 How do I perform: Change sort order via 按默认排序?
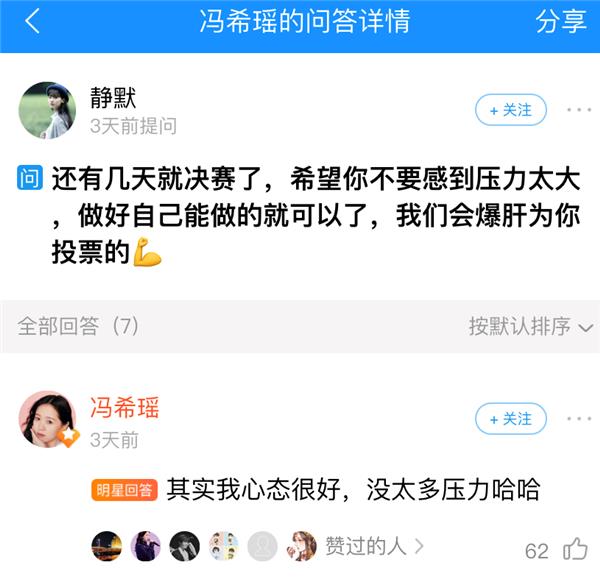[x=531, y=326]
